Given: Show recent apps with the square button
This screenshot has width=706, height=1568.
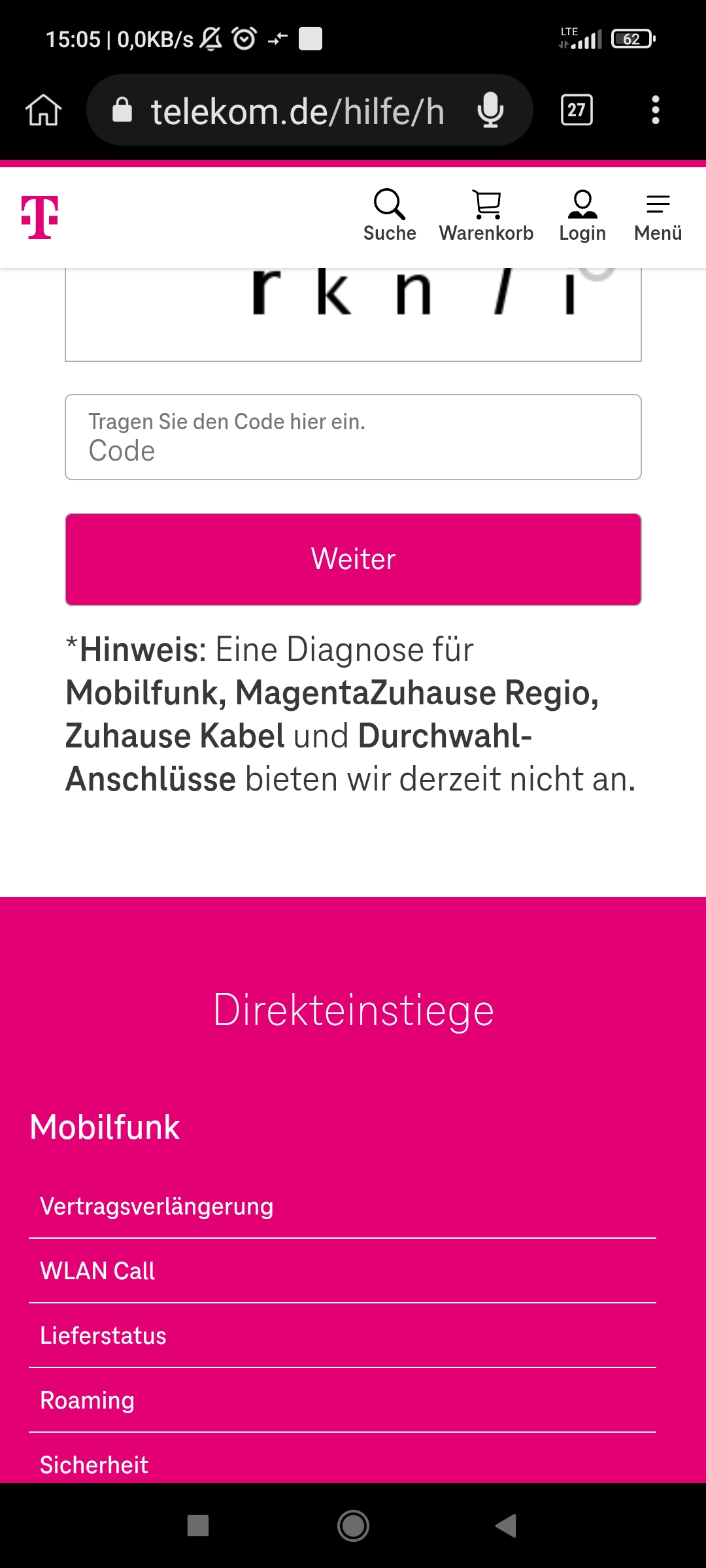Looking at the screenshot, I should click(198, 1526).
